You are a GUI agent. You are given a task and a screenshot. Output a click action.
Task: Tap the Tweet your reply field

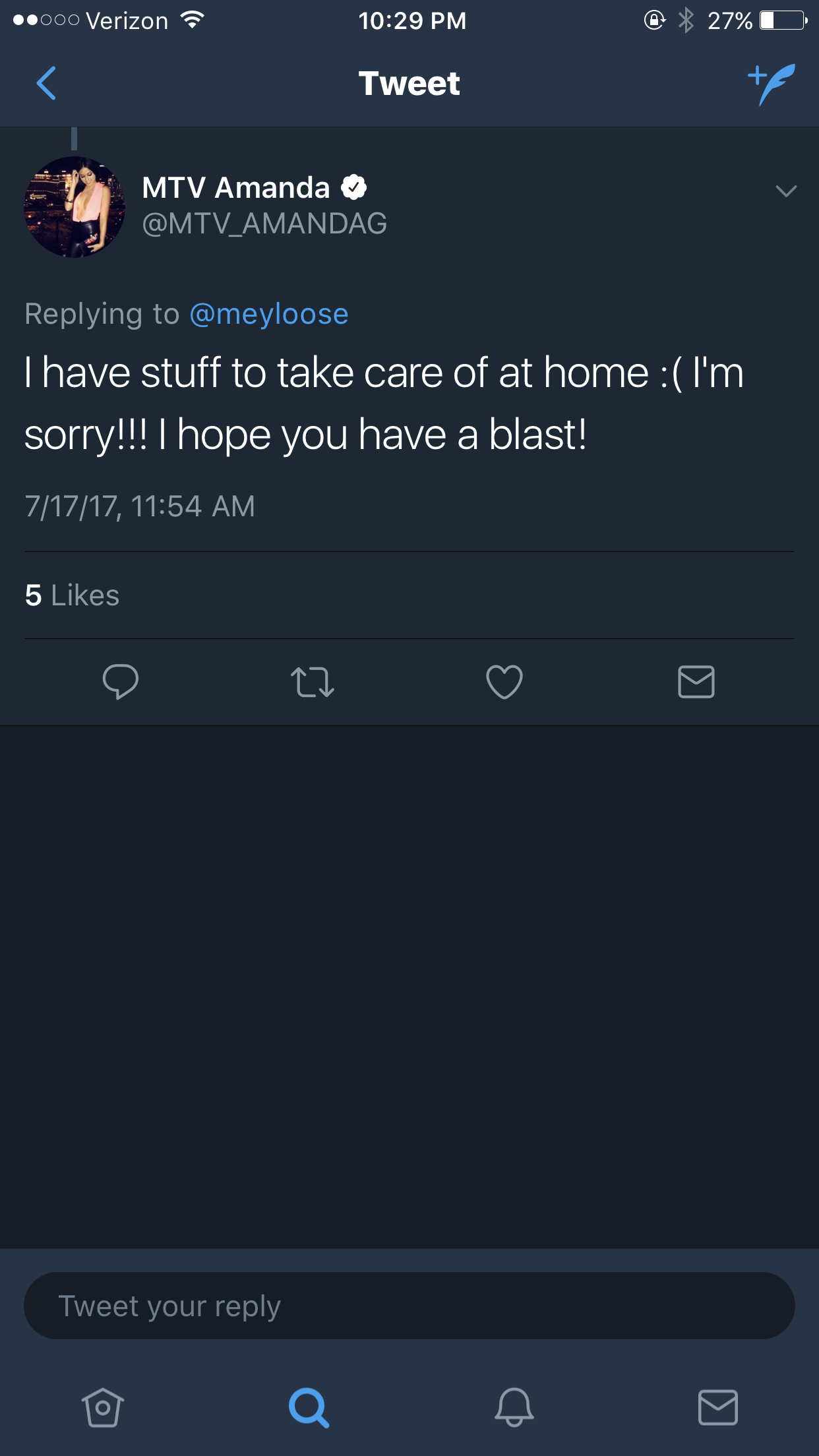coord(409,1306)
